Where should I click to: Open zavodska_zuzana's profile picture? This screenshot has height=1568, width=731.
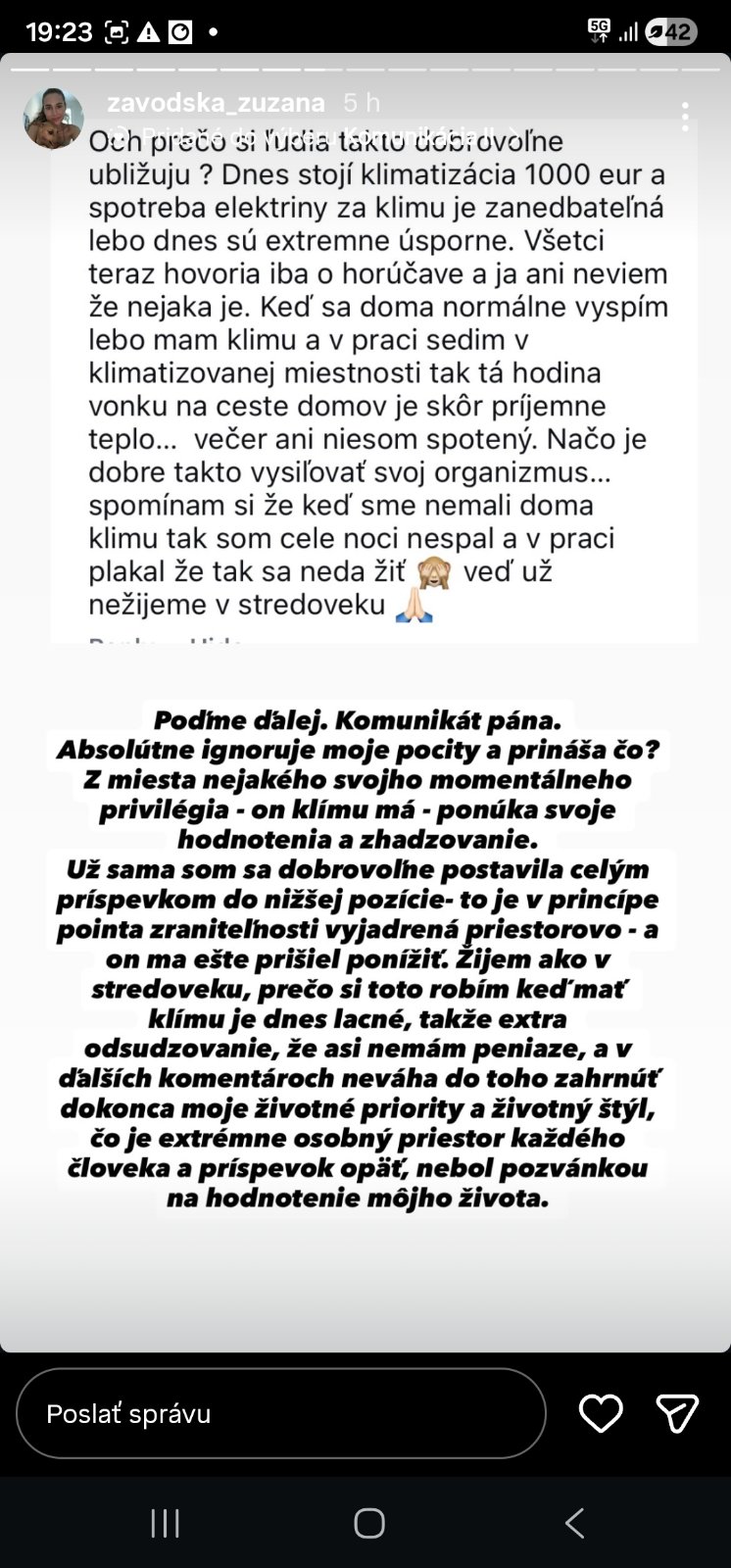click(53, 119)
